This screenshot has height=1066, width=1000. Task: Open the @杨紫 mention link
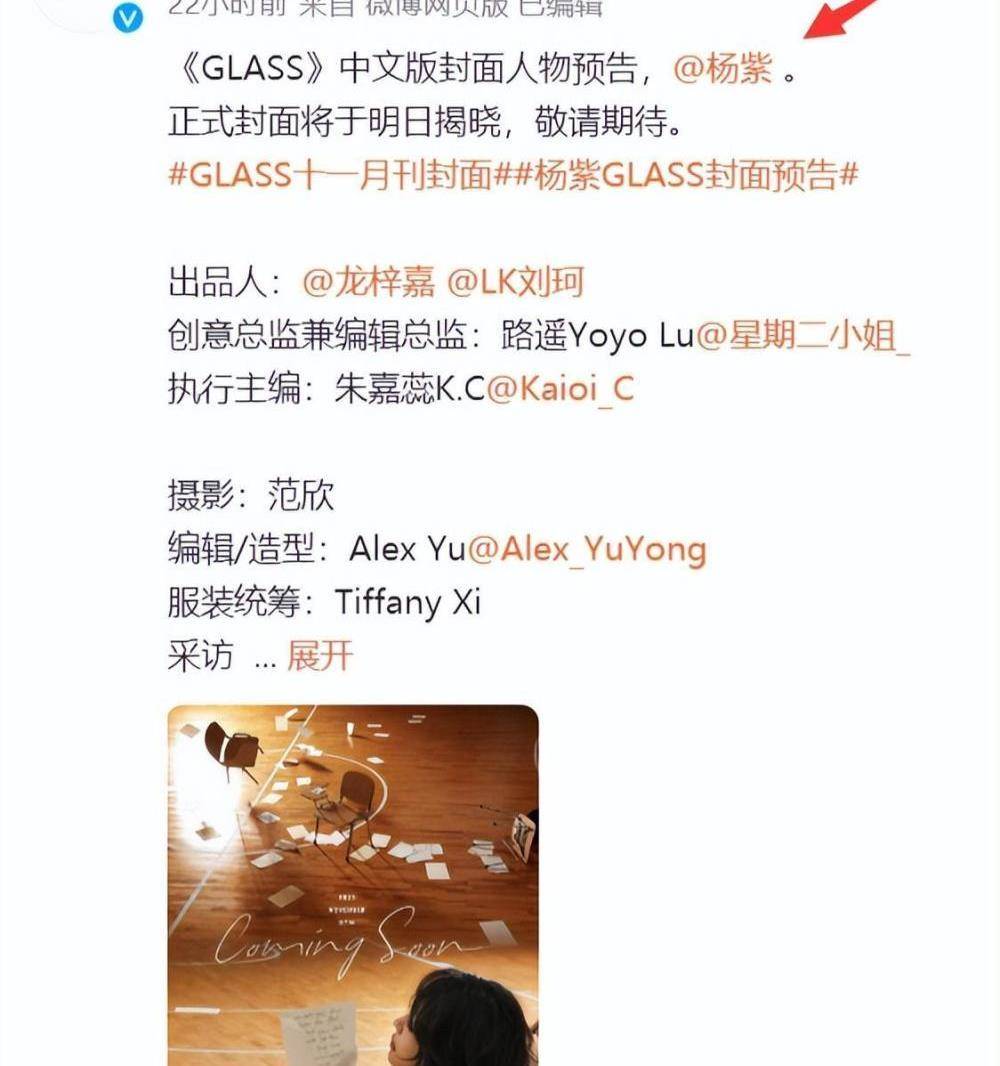(x=723, y=71)
